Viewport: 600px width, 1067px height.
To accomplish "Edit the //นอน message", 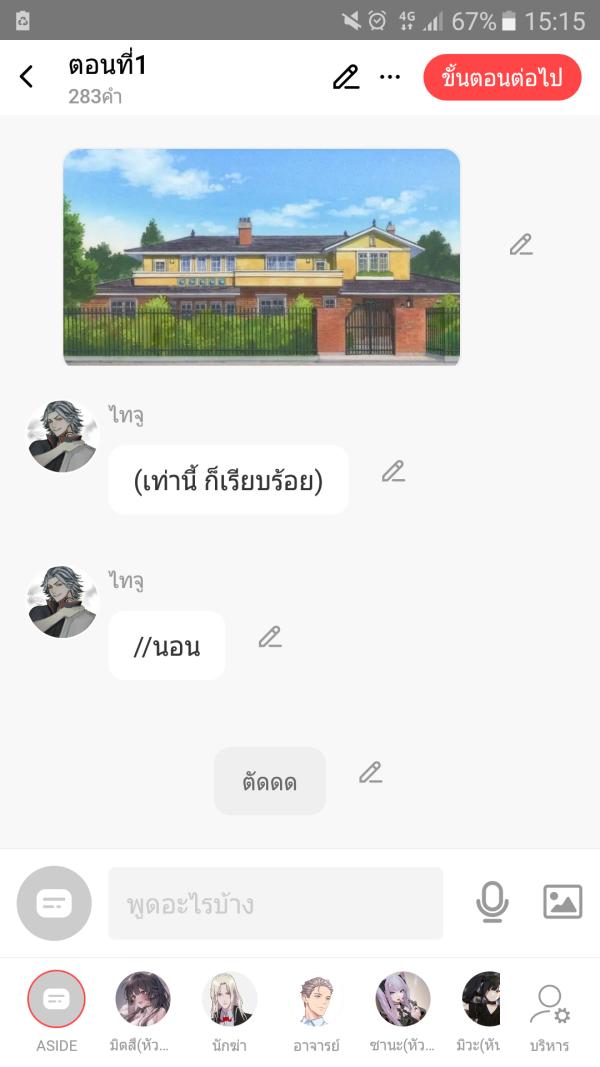I will (x=270, y=637).
